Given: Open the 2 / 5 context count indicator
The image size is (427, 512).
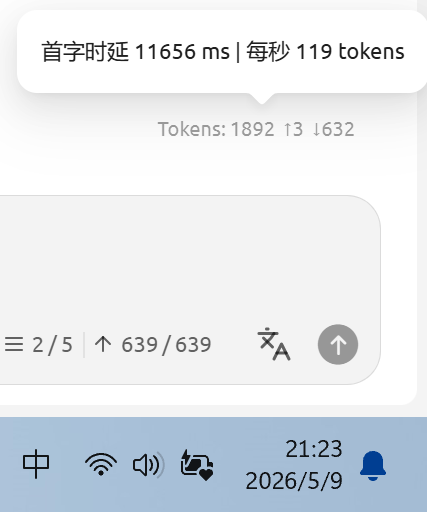Looking at the screenshot, I should pos(38,344).
